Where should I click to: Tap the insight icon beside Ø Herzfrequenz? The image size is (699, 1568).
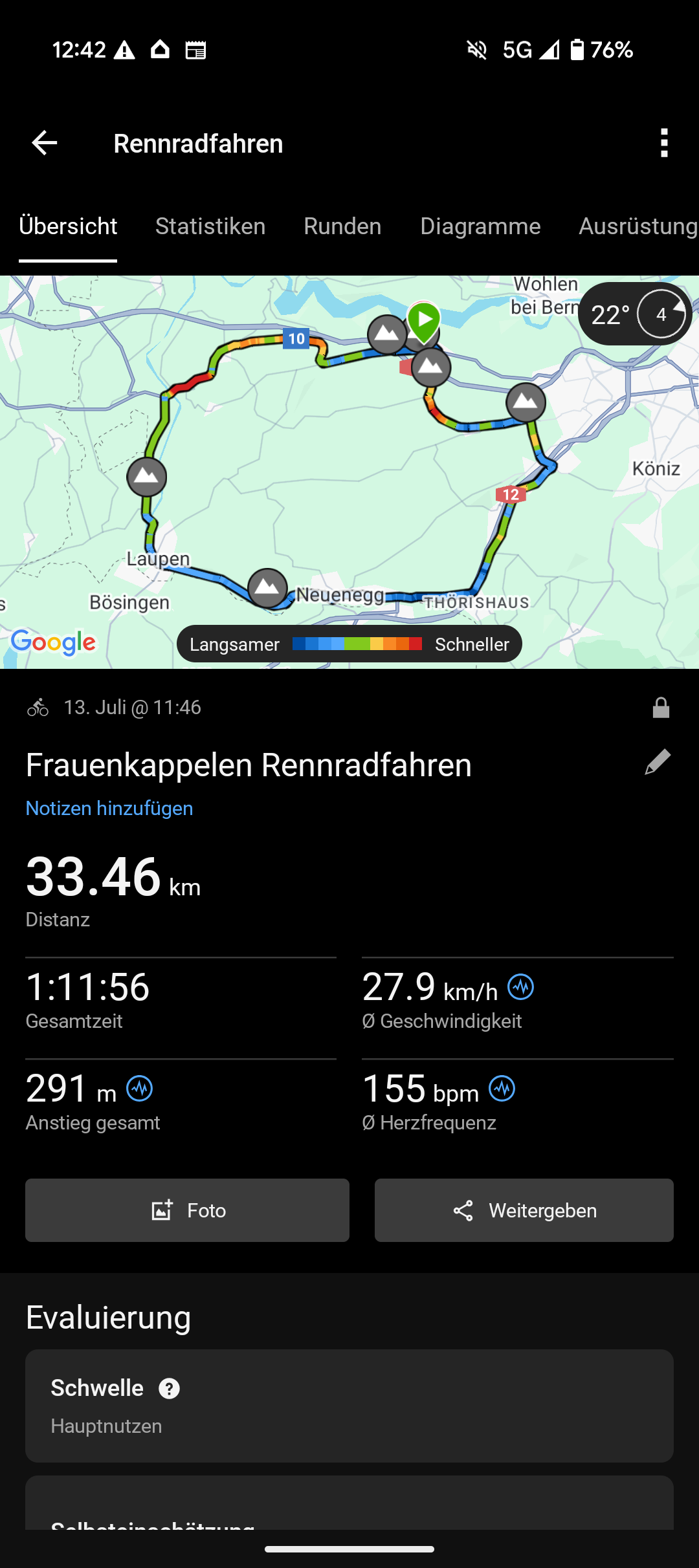502,1089
